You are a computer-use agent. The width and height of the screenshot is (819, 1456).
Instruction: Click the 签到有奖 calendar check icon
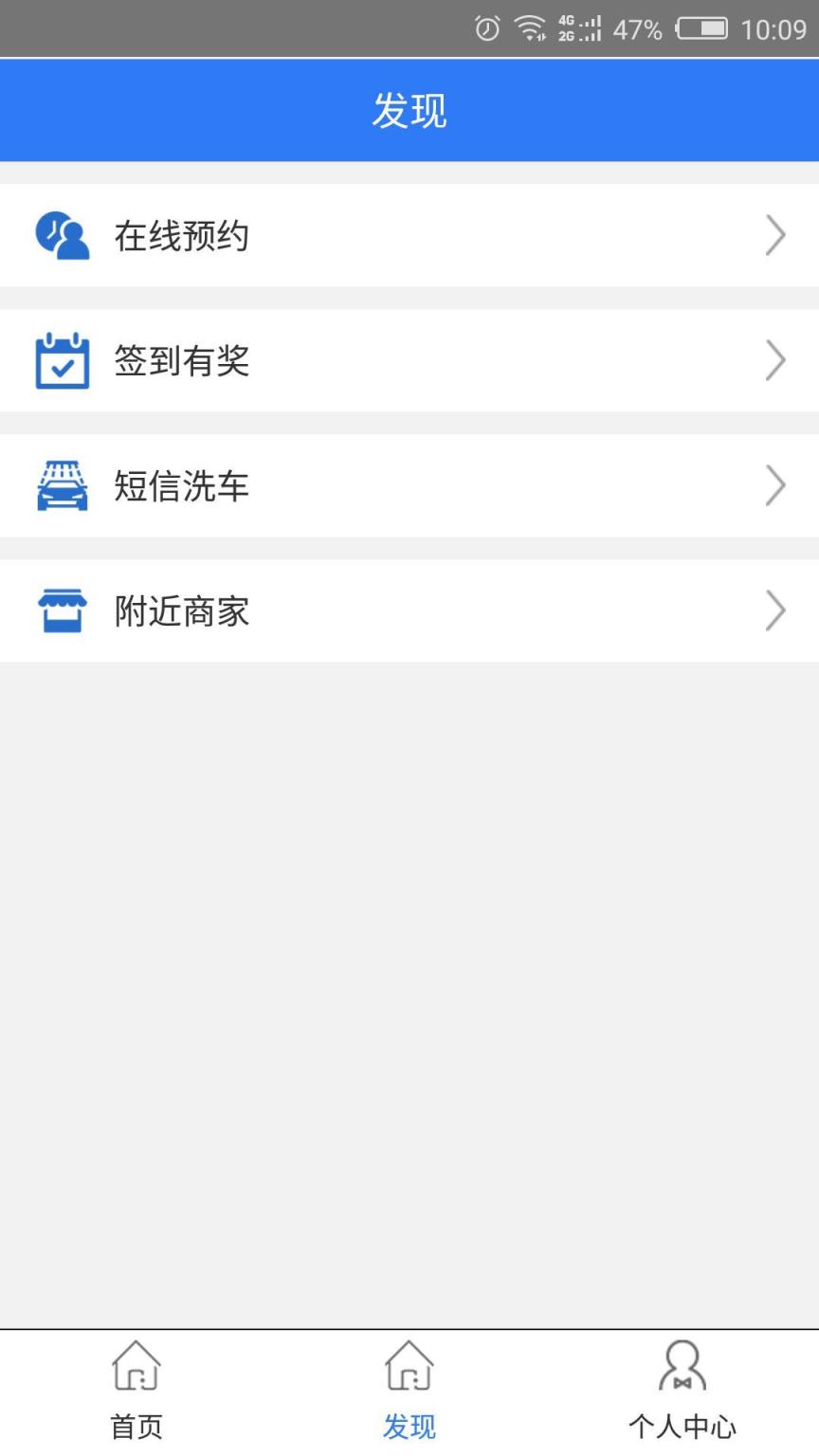coord(61,360)
